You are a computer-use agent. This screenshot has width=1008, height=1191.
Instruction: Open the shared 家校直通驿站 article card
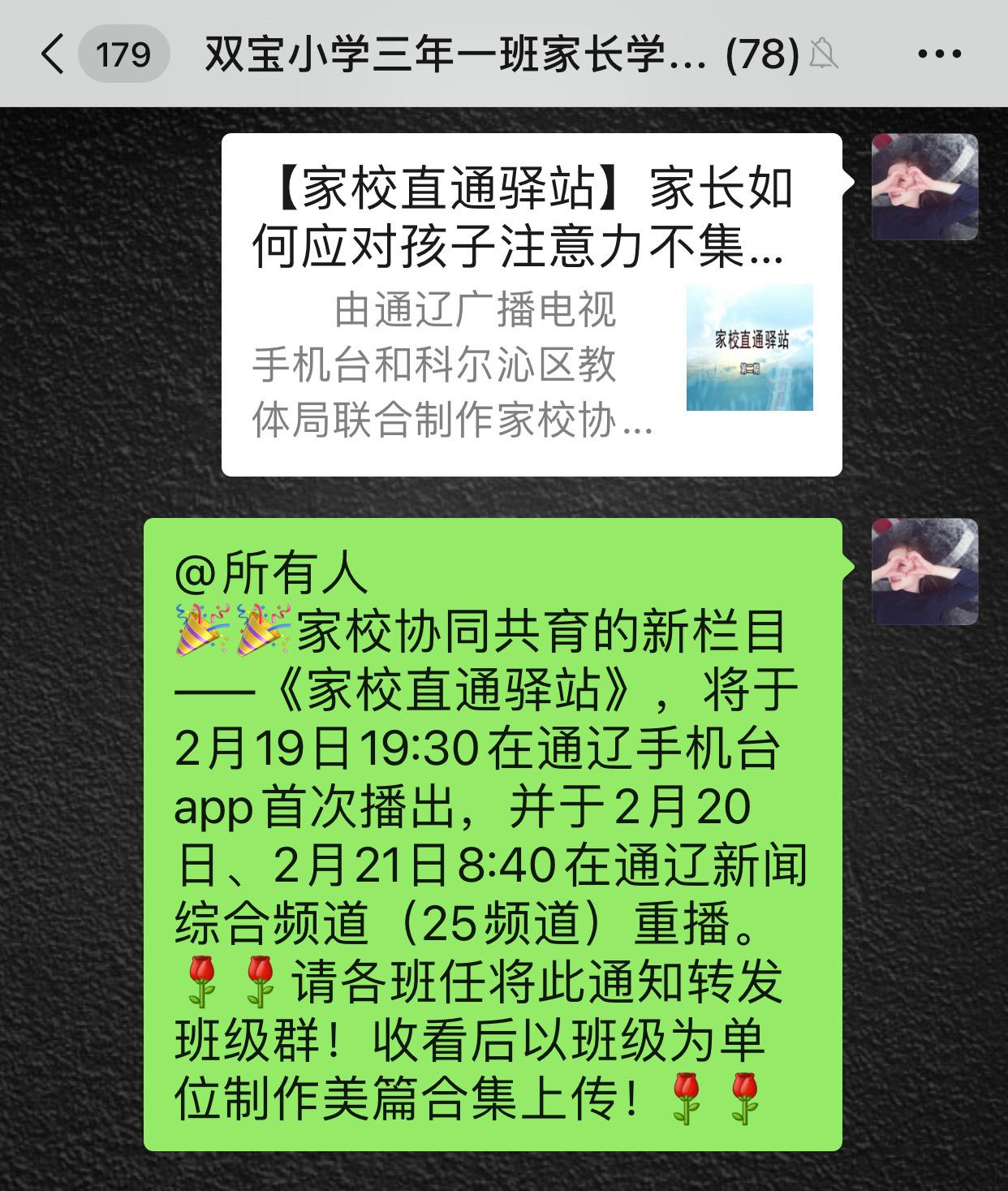pos(532,304)
